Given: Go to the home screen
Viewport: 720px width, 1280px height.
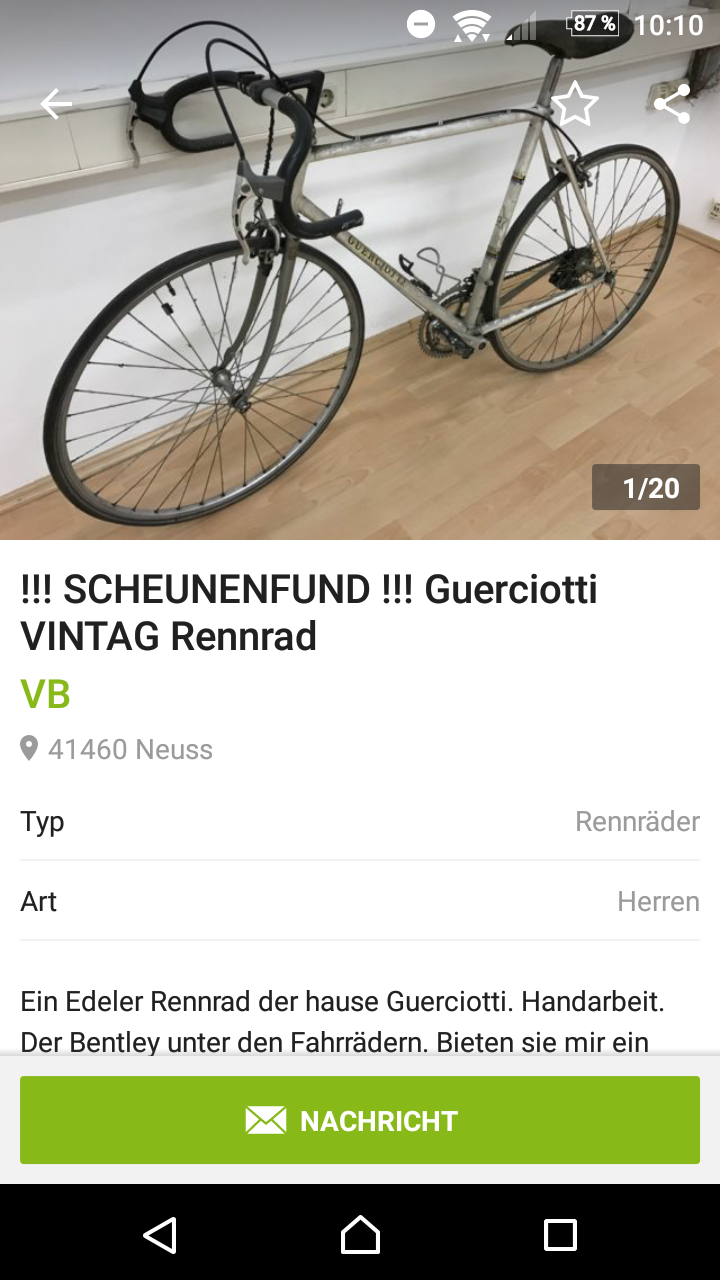Looking at the screenshot, I should [x=360, y=1235].
